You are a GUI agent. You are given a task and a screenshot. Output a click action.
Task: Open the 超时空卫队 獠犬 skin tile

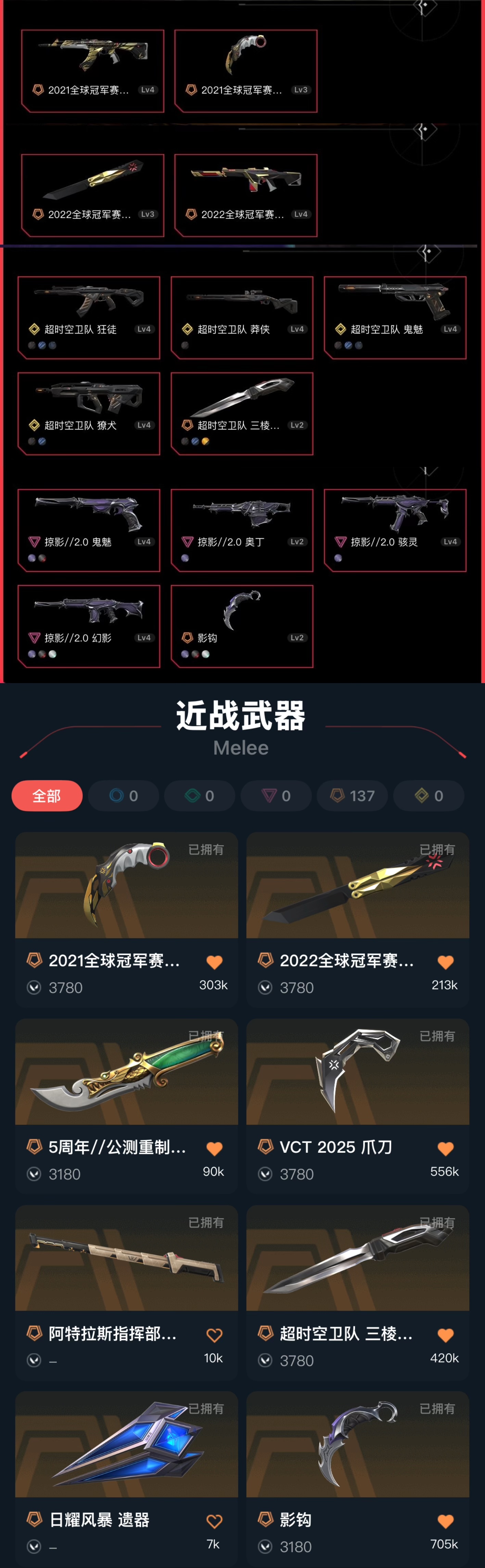pyautogui.click(x=89, y=414)
